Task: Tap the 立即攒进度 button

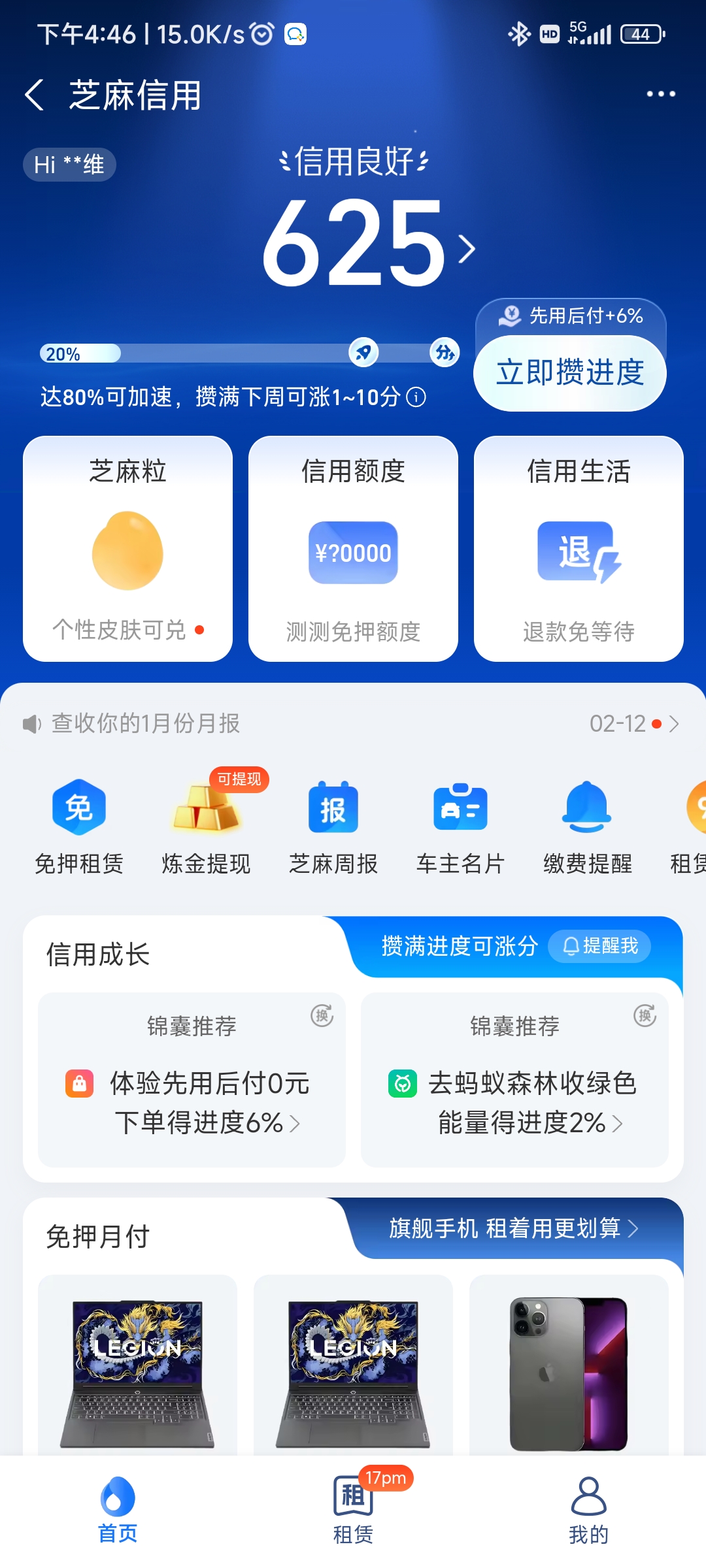Action: (x=569, y=373)
